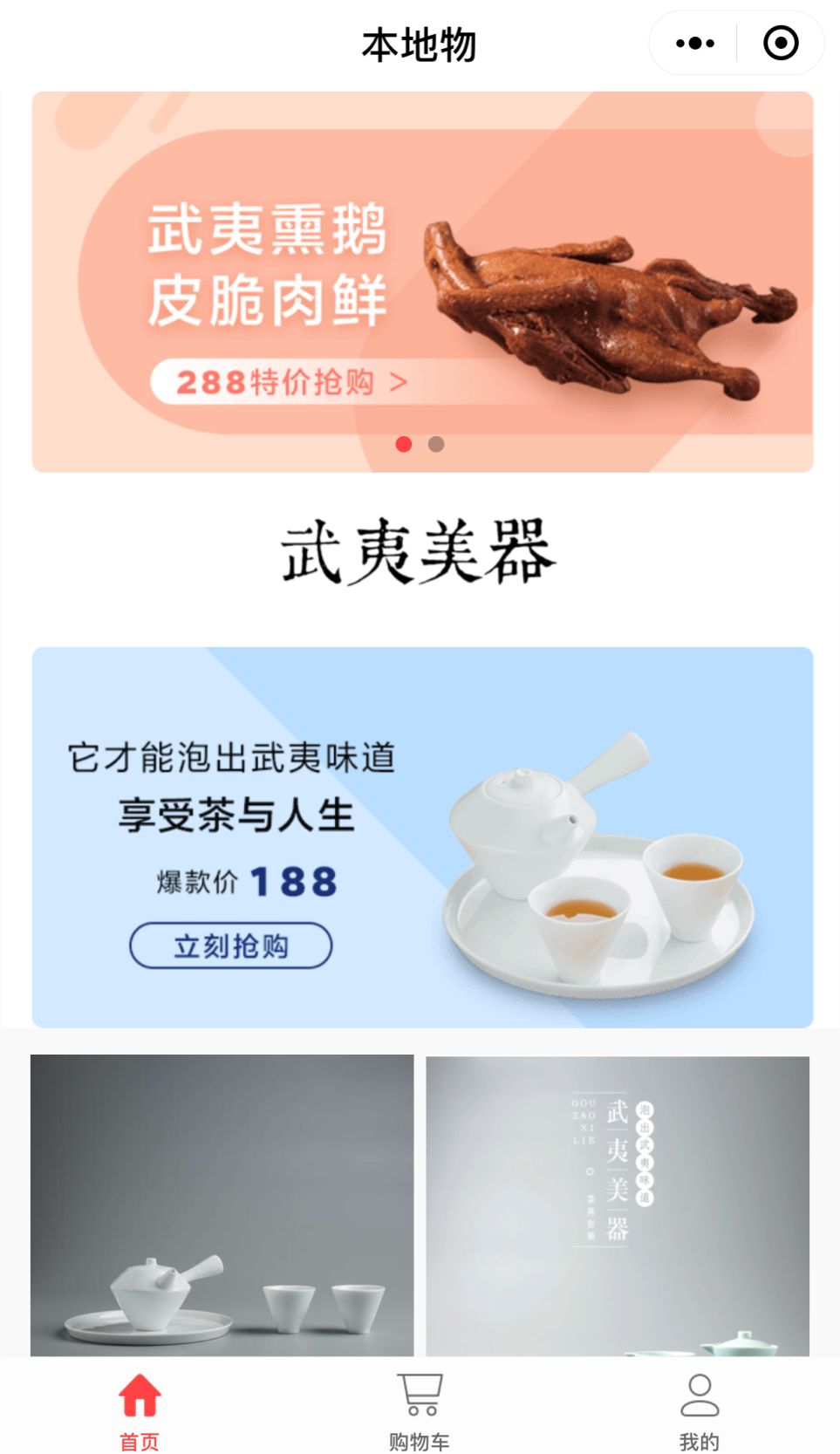Open the 武夷熏鹅 288特价抢购 banner
Viewport: 840px width, 1454px height.
coord(422,281)
